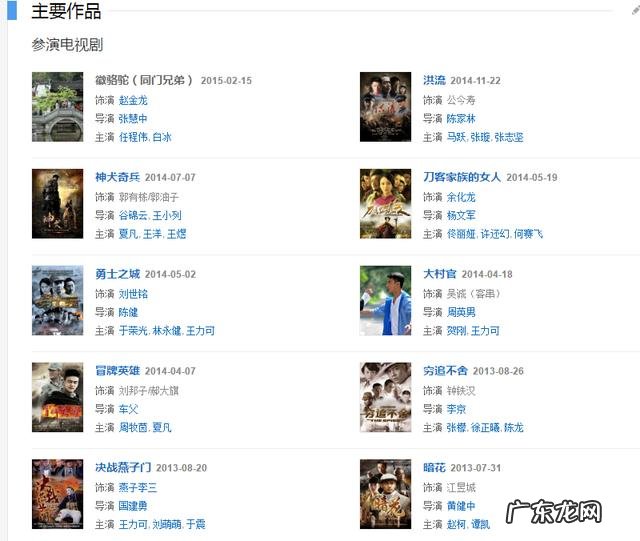This screenshot has width=640, height=541.
Task: View director 黄健中's page
Action: click(461, 506)
